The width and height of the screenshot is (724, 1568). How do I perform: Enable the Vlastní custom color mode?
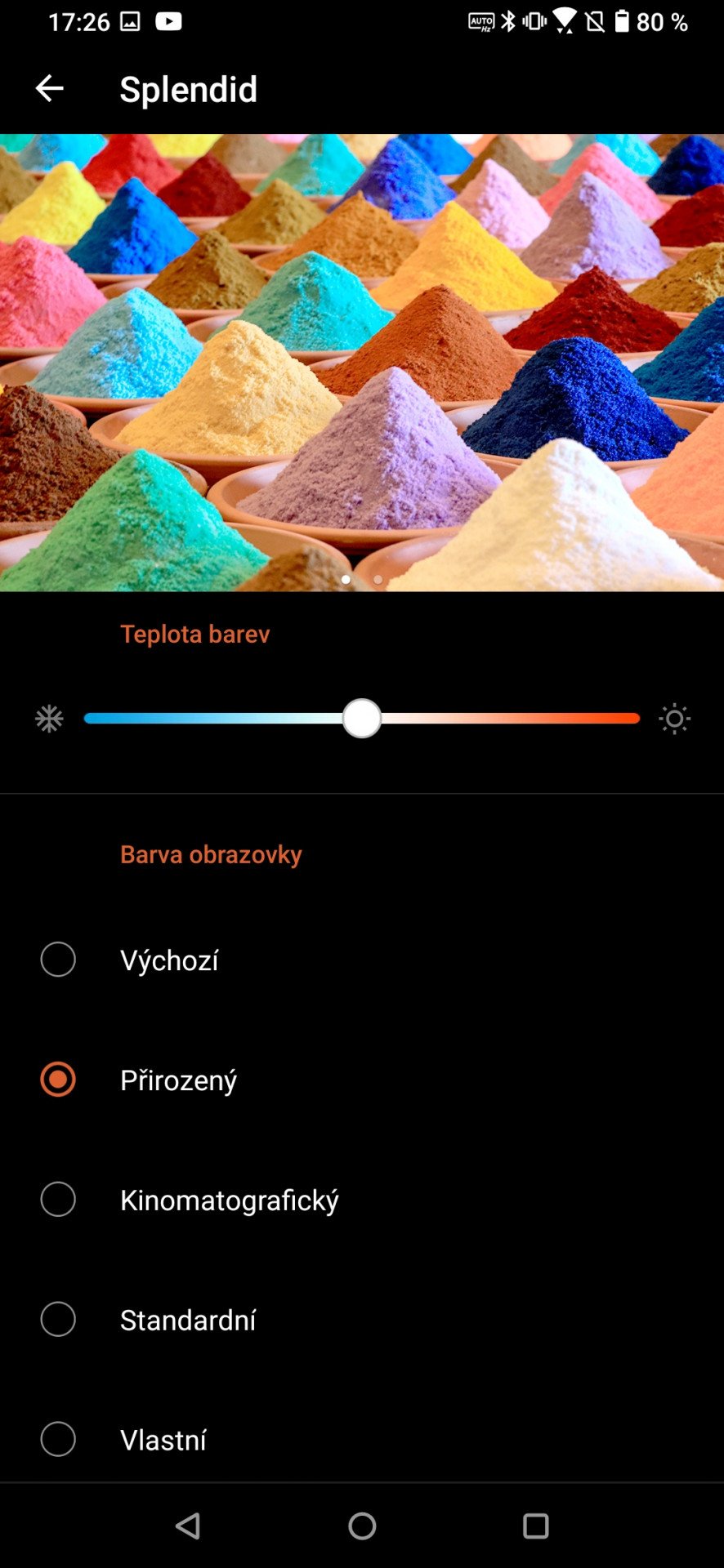pyautogui.click(x=362, y=1439)
